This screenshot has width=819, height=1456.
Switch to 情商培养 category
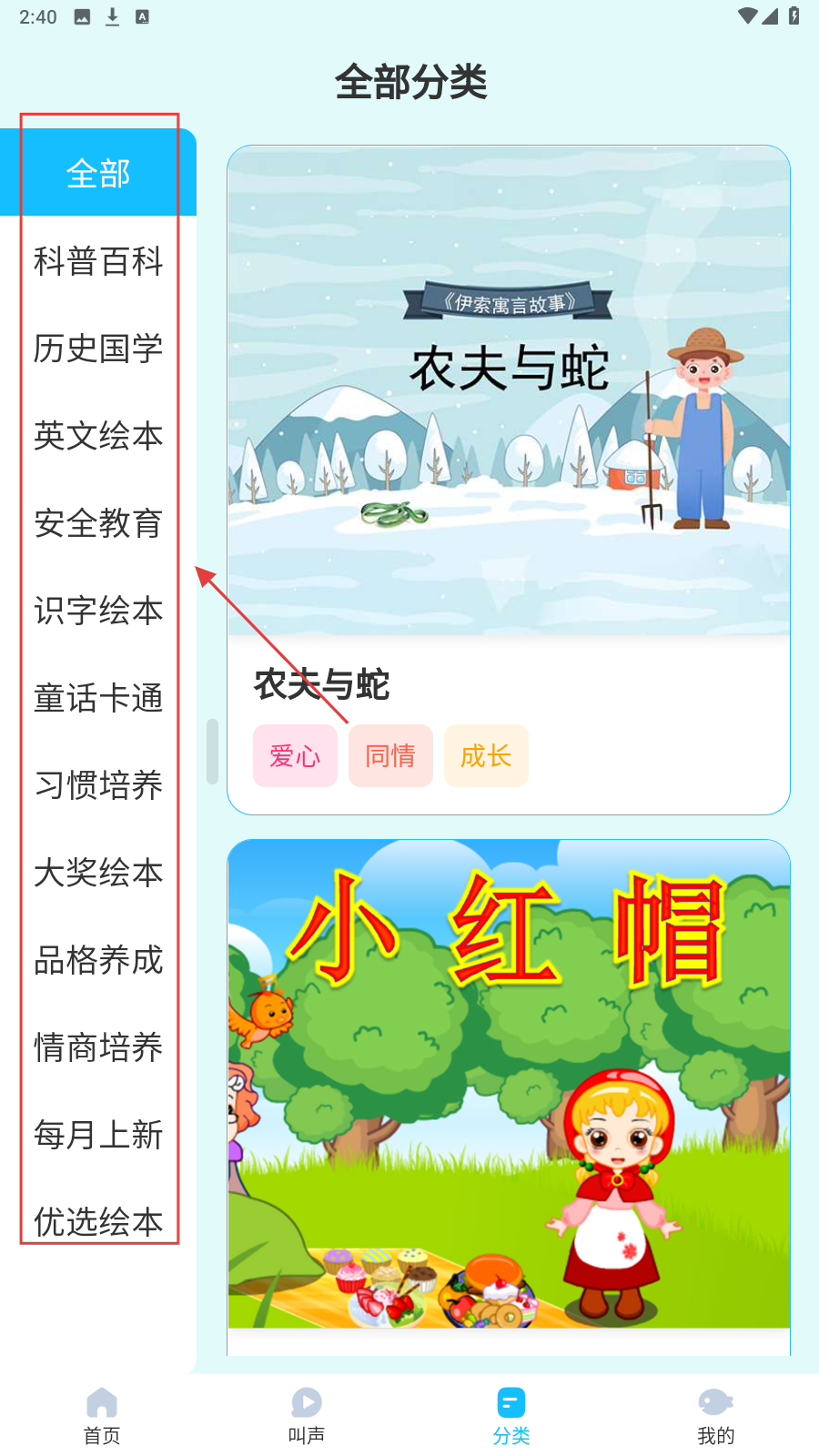[x=98, y=1047]
